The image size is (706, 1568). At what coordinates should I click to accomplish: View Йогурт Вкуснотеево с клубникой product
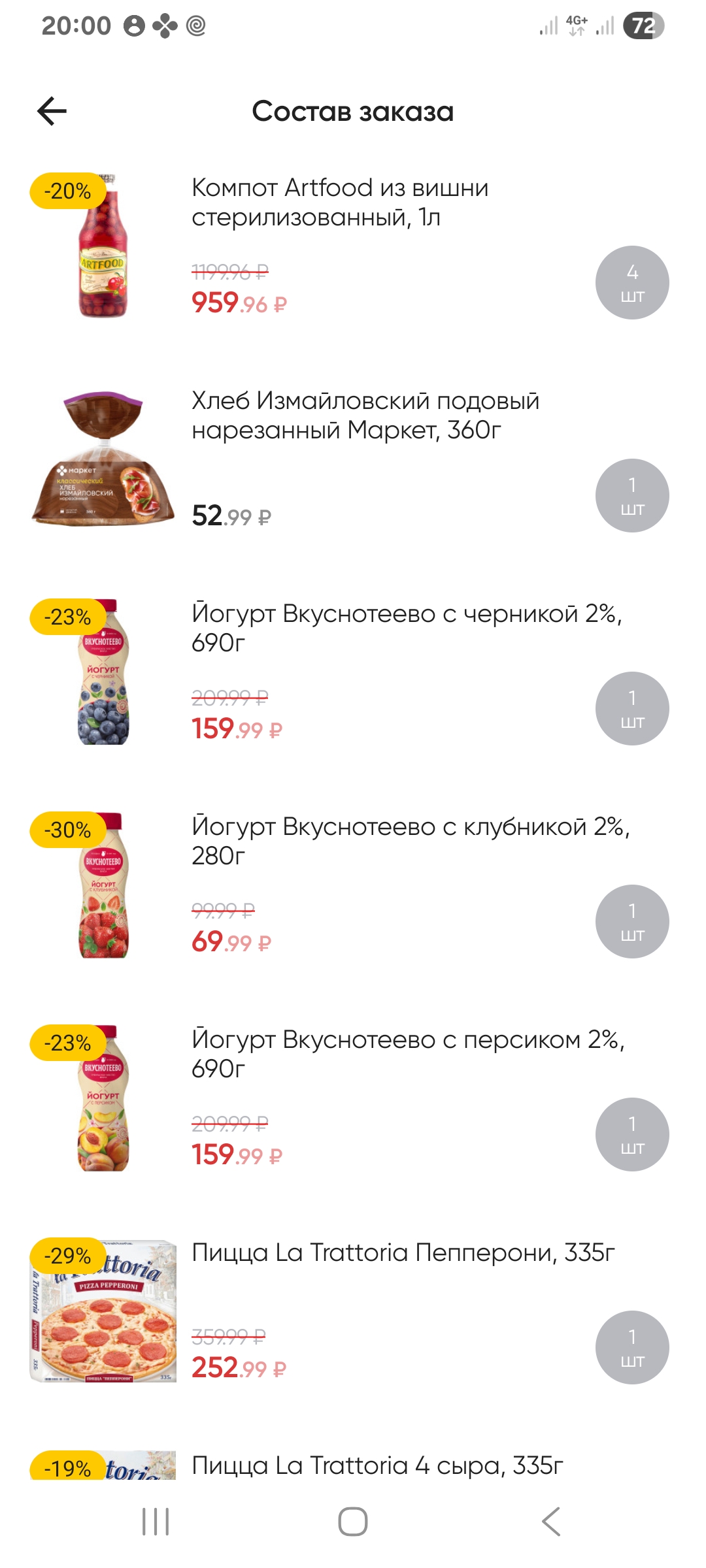coord(409,841)
